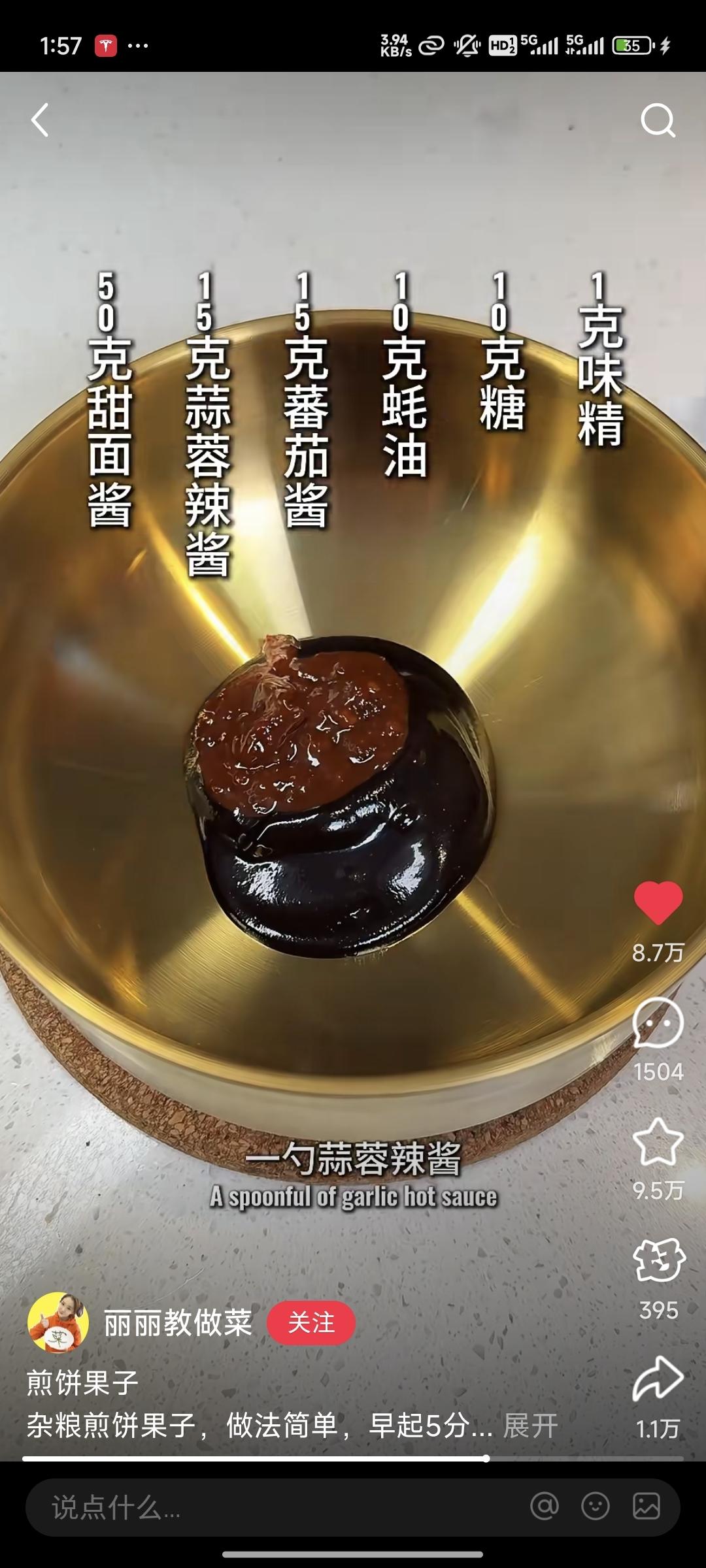Open the username 丽丽教做菜
The image size is (706, 1568).
178,1323
